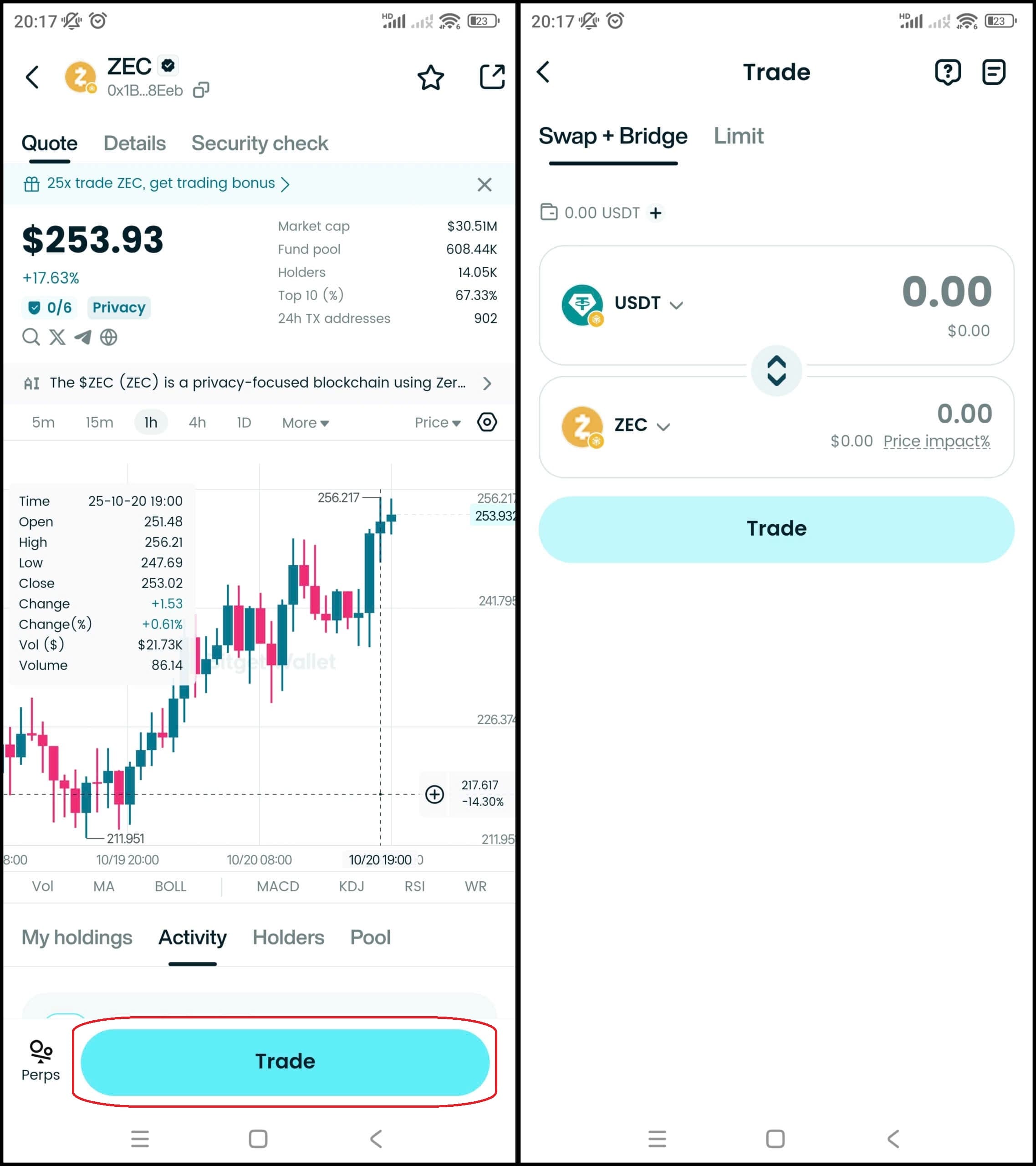
Task: Switch to the Holders tab
Action: pyautogui.click(x=288, y=937)
